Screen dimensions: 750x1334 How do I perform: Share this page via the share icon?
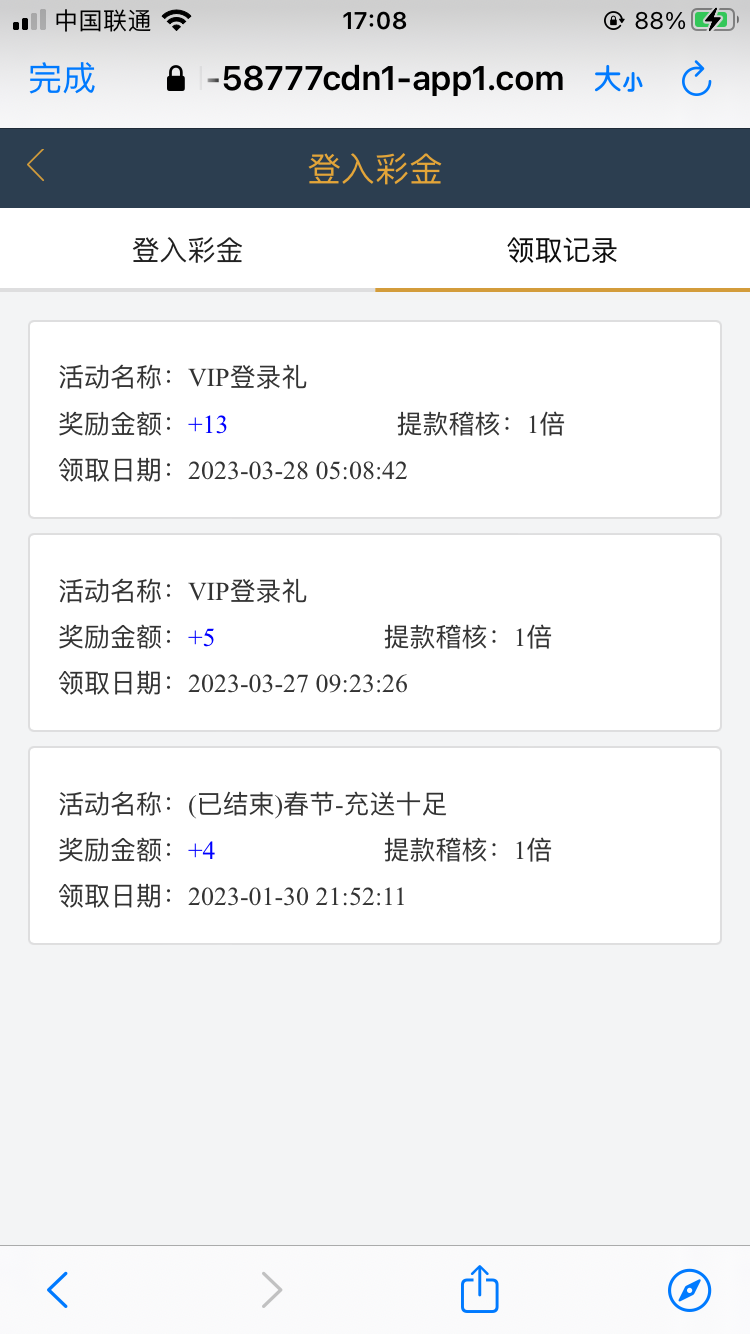[480, 1290]
